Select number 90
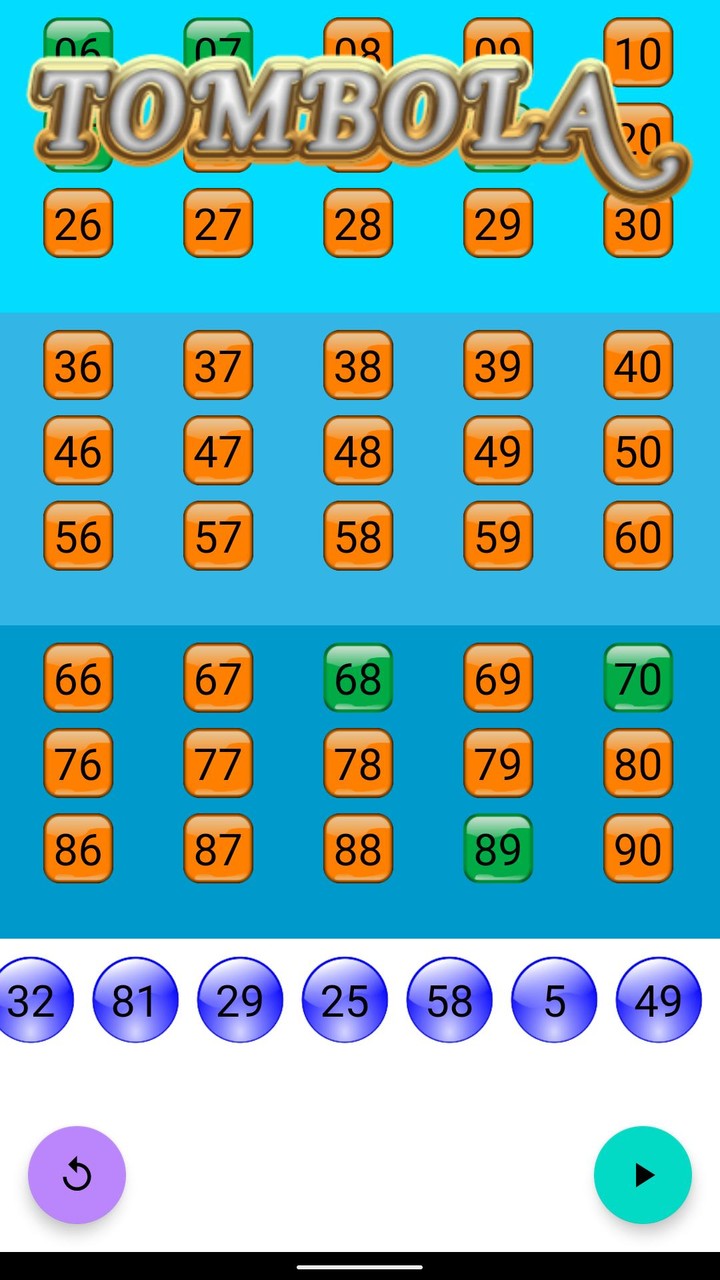Screen dimensions: 720x1280 click(638, 849)
